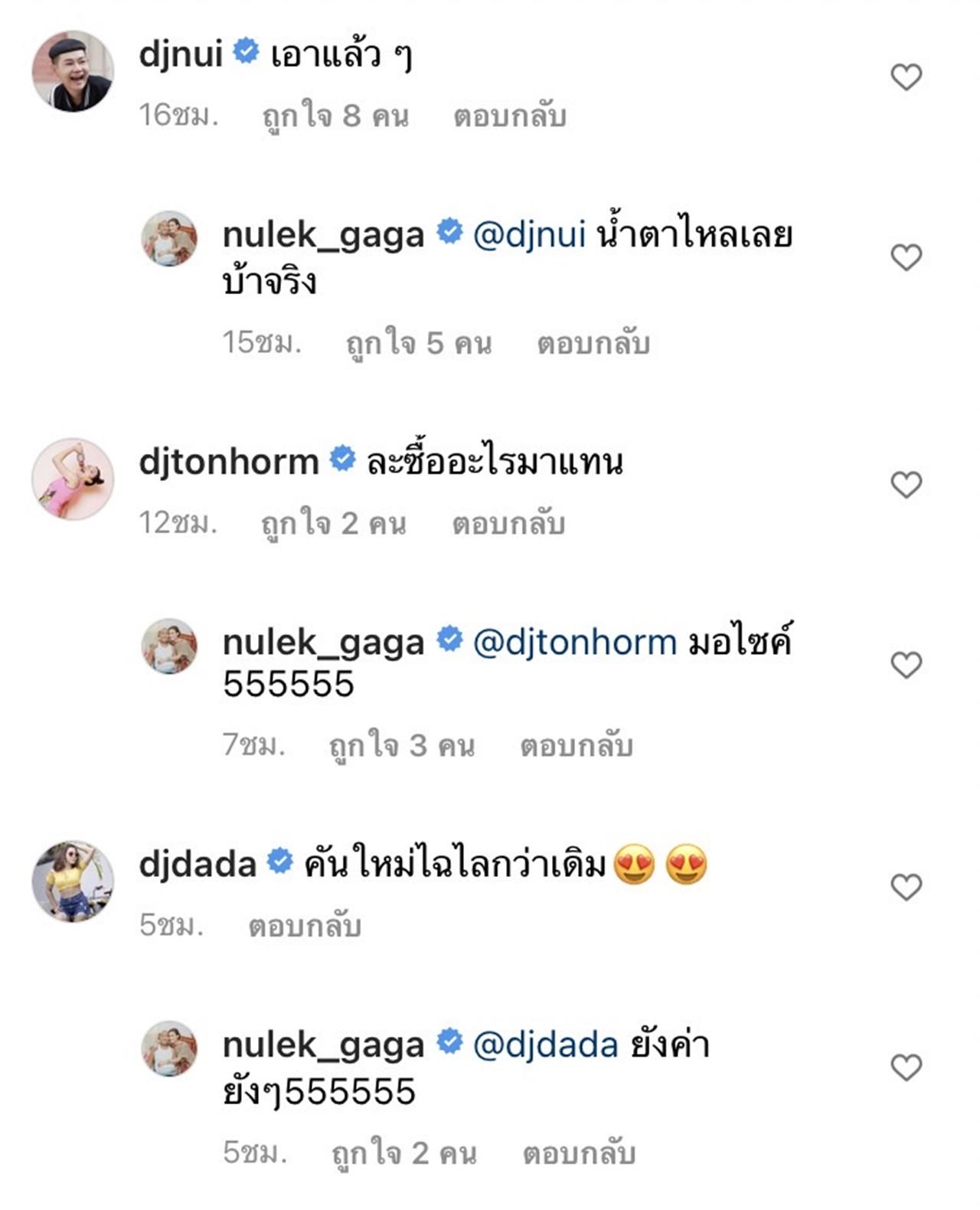
Task: Like djnui's comment
Action: 906,77
